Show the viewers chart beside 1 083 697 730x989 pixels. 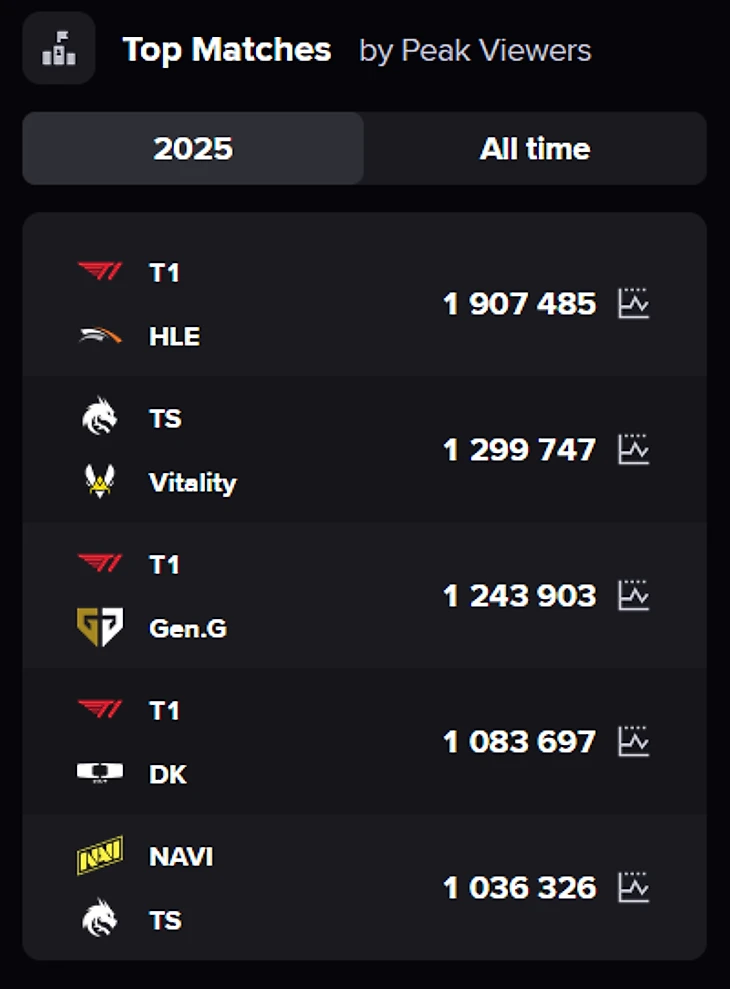(634, 741)
